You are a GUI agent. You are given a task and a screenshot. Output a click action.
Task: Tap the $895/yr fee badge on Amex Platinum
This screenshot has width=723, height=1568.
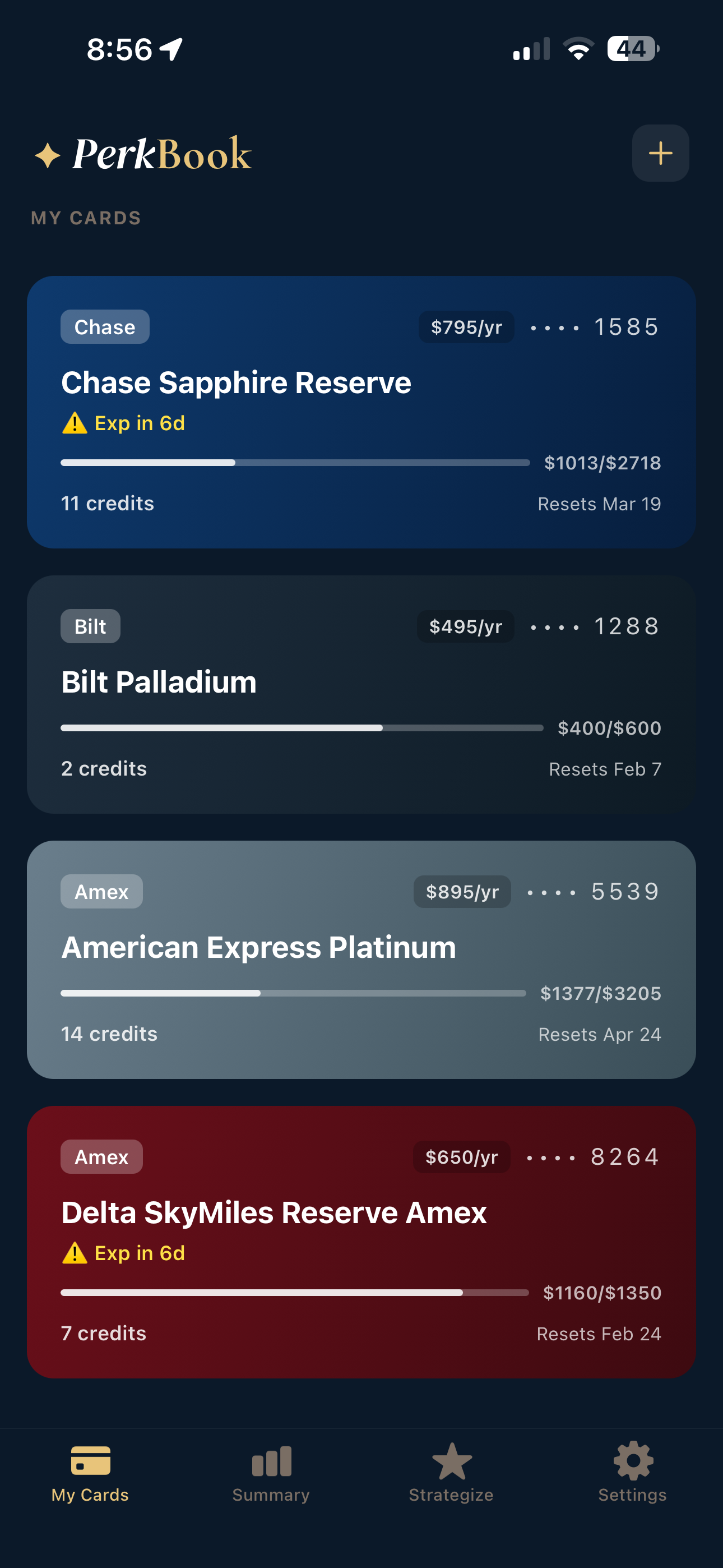[x=462, y=891]
